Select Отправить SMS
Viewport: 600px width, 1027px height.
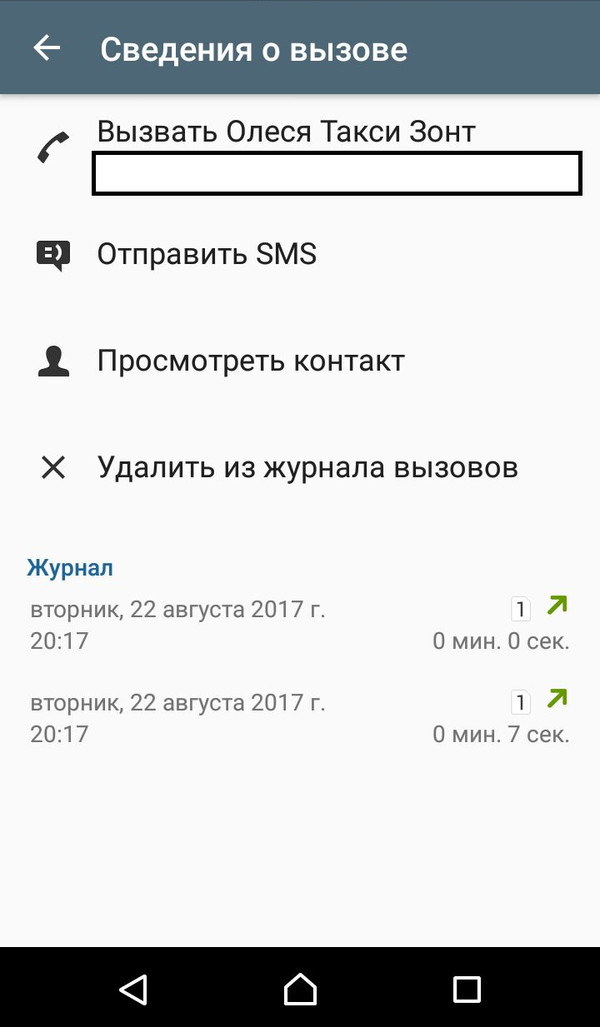point(206,255)
